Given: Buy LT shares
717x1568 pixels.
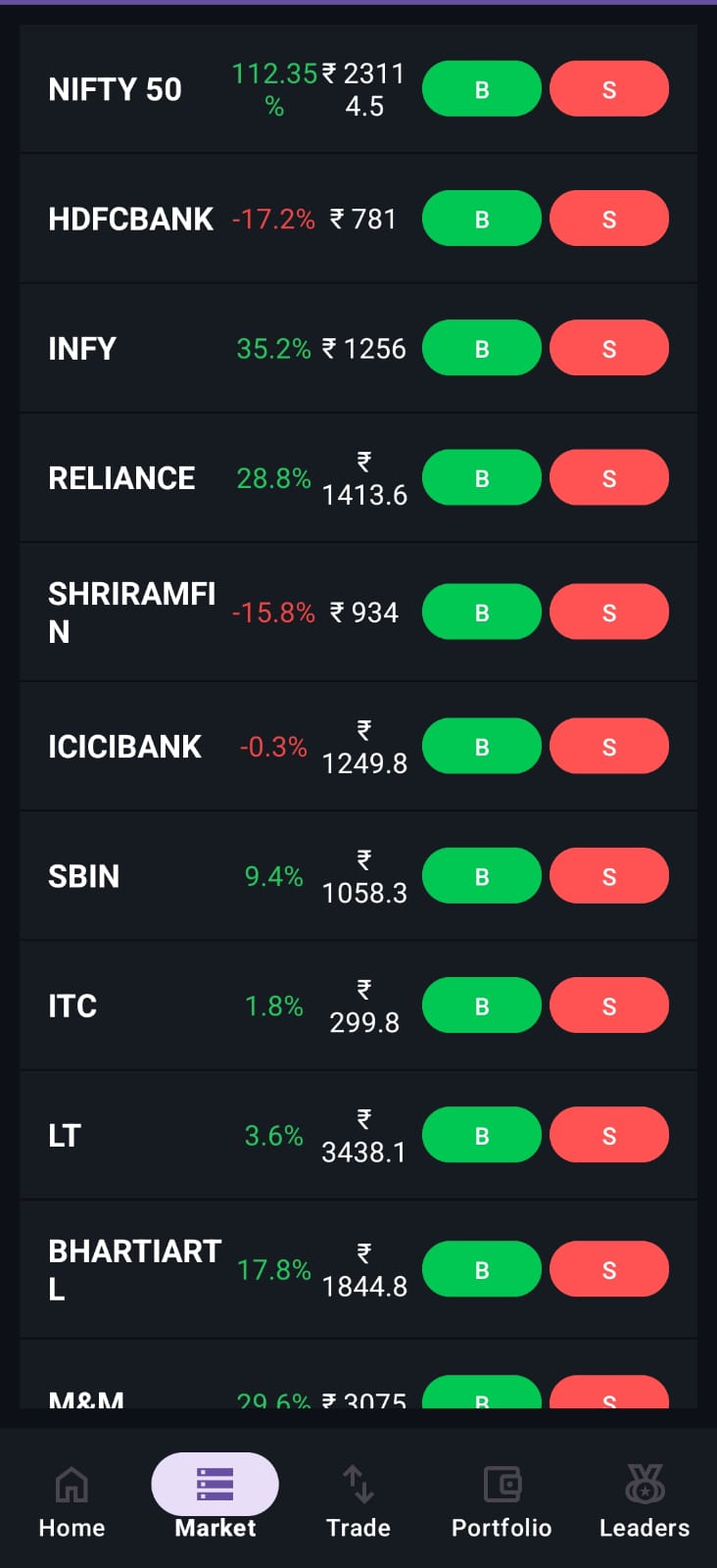Looking at the screenshot, I should pyautogui.click(x=481, y=1135).
